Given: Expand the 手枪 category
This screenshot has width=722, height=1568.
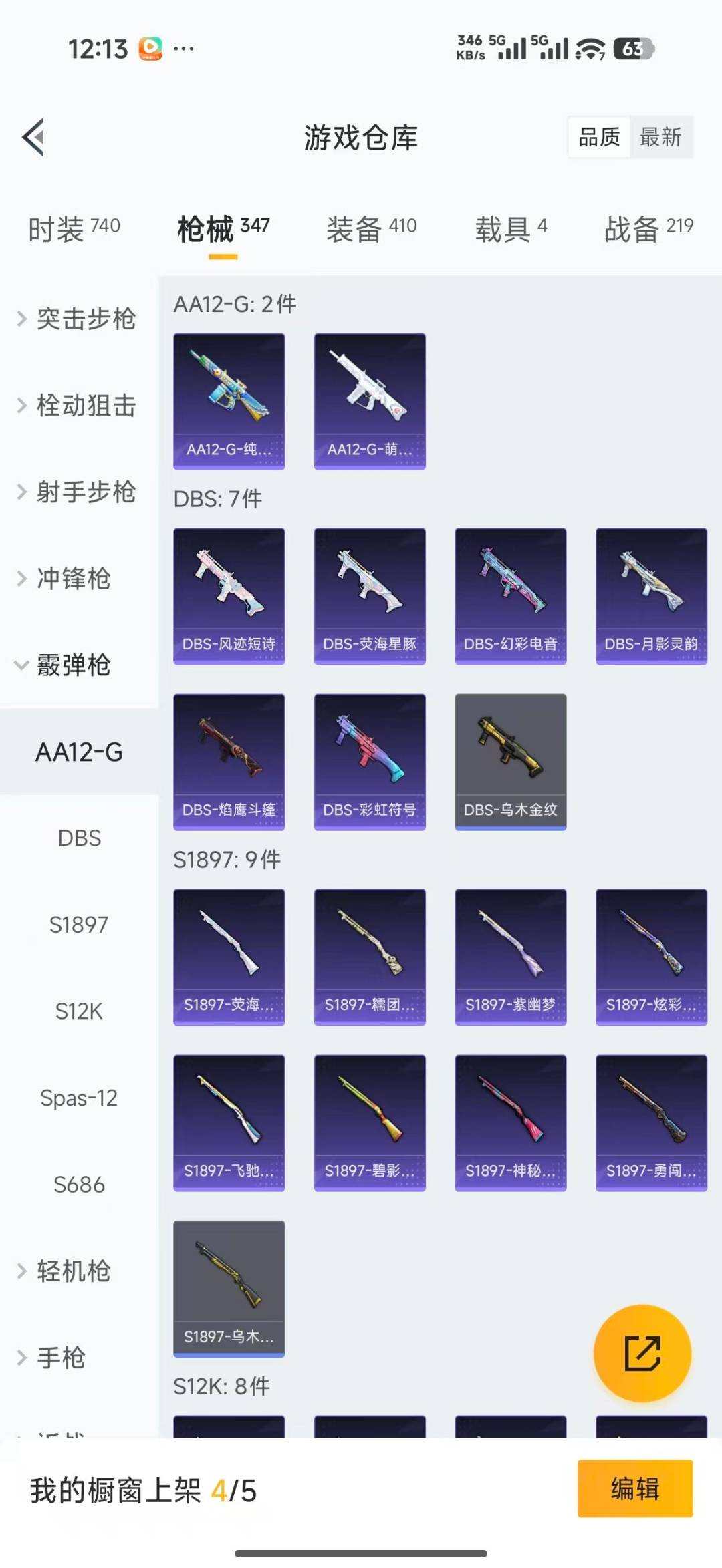Looking at the screenshot, I should pos(64,1359).
